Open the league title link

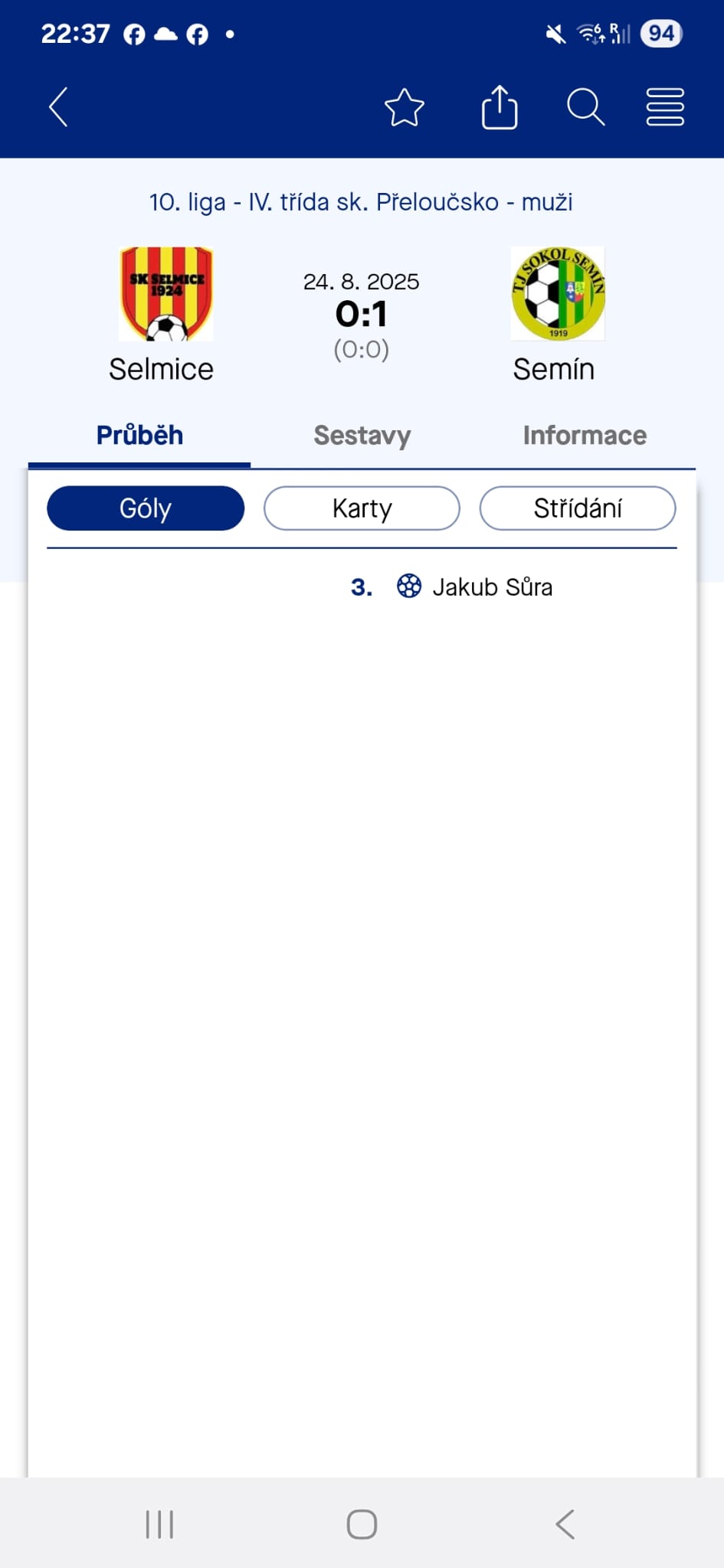coord(361,202)
